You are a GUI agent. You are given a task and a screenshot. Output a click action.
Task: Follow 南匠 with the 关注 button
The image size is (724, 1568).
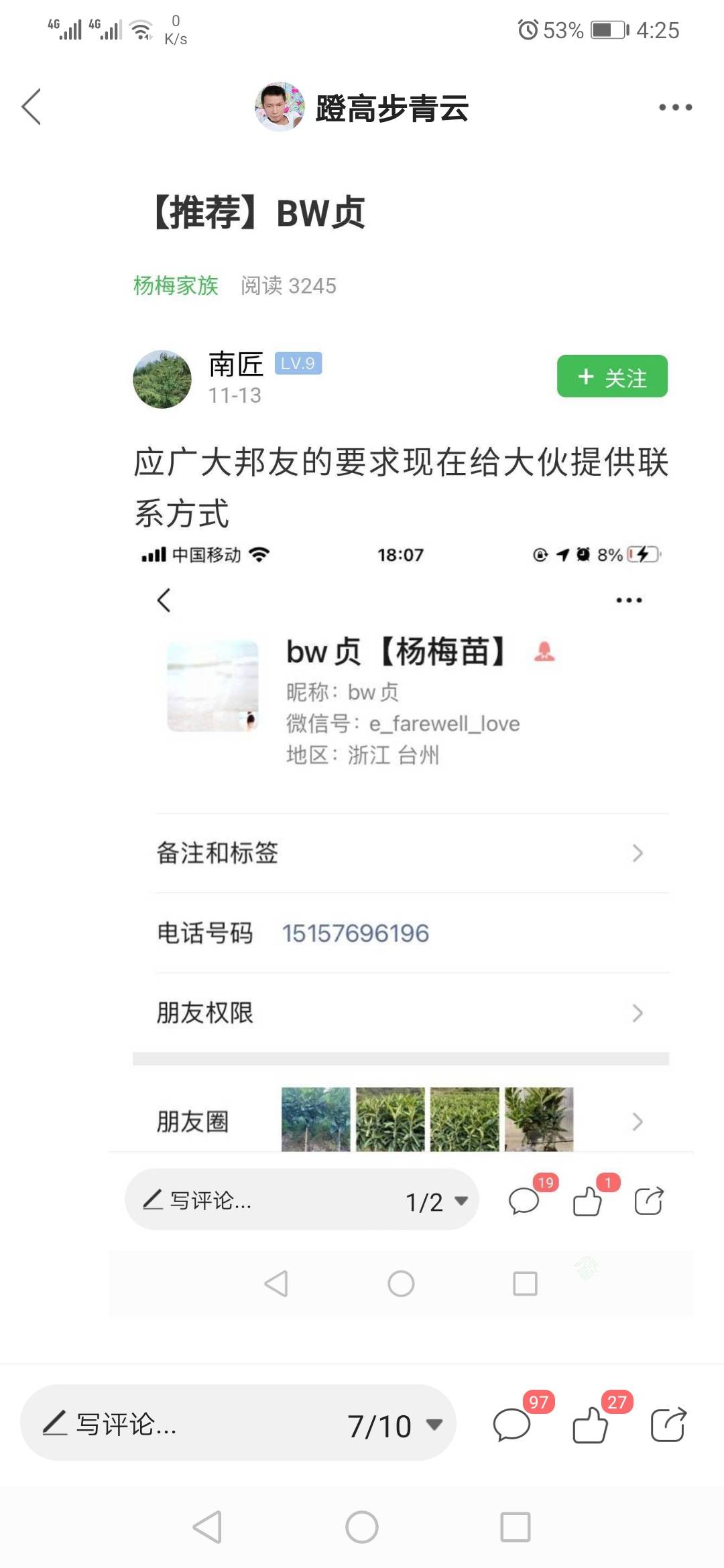(x=612, y=376)
